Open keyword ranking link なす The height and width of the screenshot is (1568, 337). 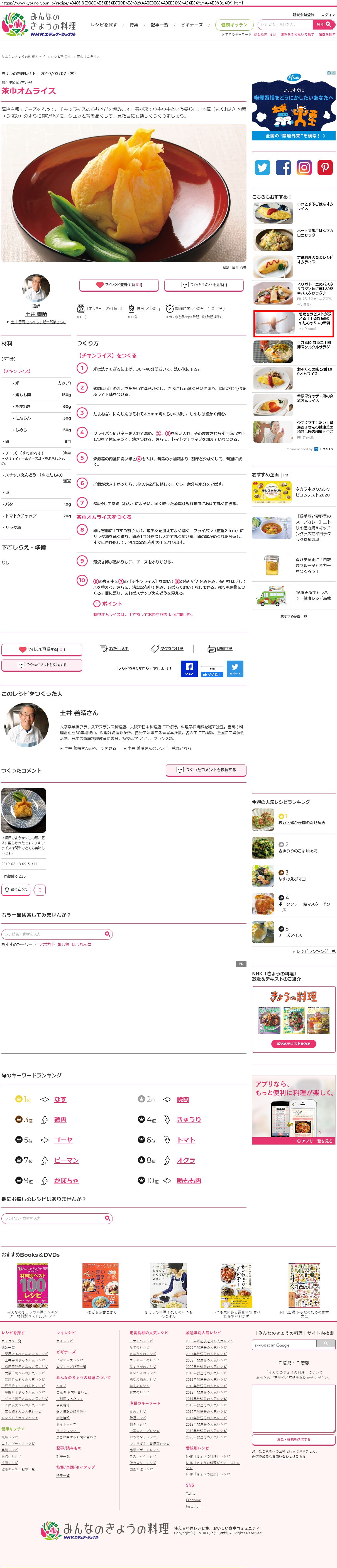pos(60,1099)
